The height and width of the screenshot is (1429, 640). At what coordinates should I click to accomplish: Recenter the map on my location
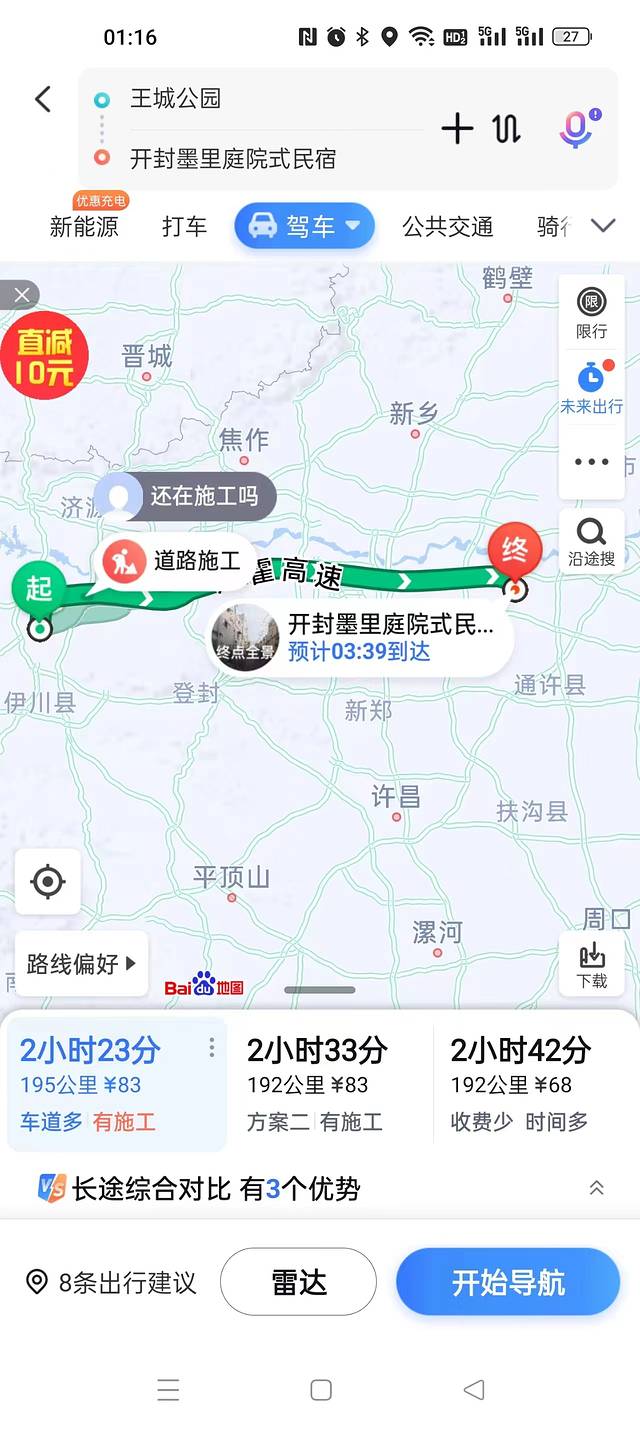[x=47, y=881]
